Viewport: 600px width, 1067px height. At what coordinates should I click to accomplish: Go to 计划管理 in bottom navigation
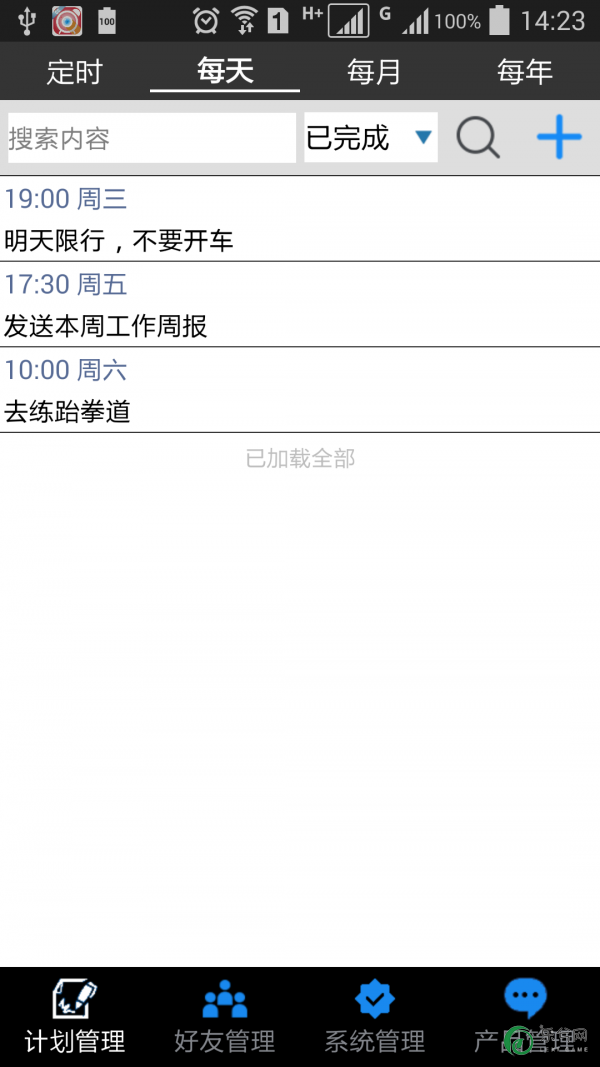[75, 1017]
